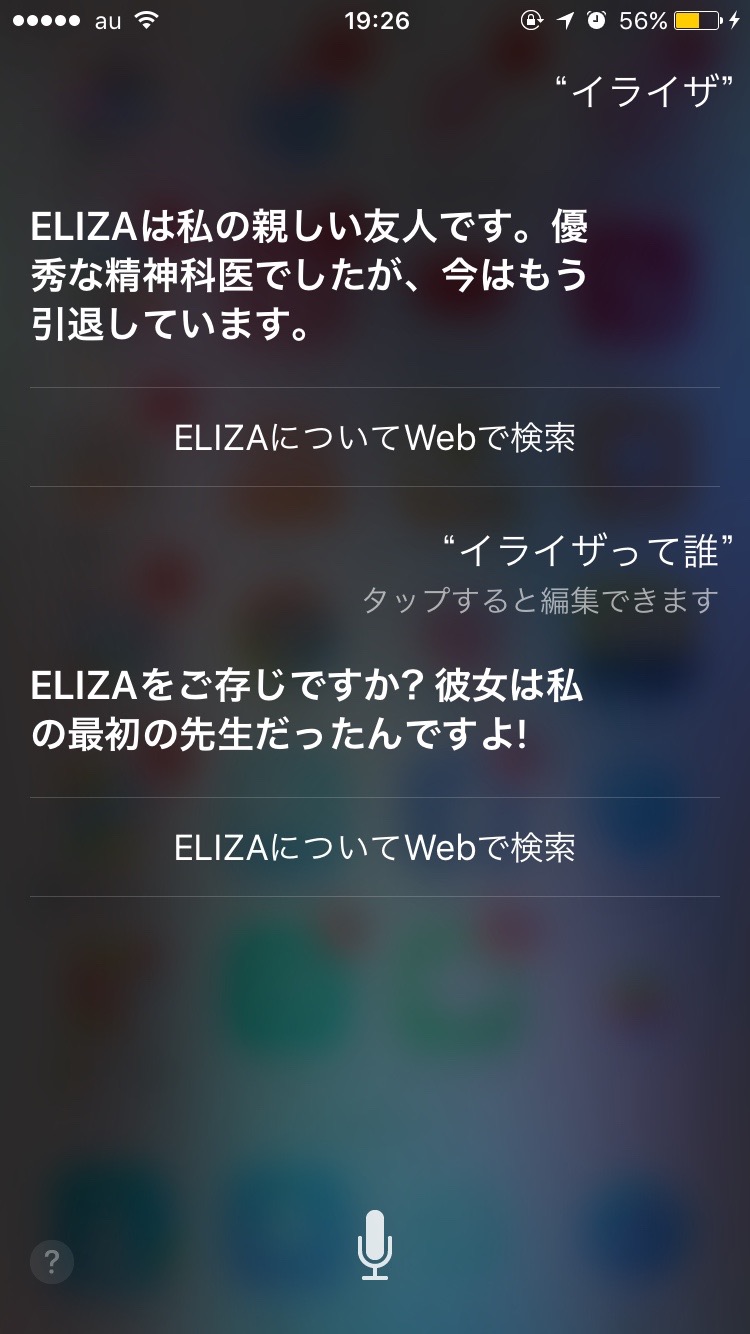Tap the microphone to speak to Siri

[375, 1244]
